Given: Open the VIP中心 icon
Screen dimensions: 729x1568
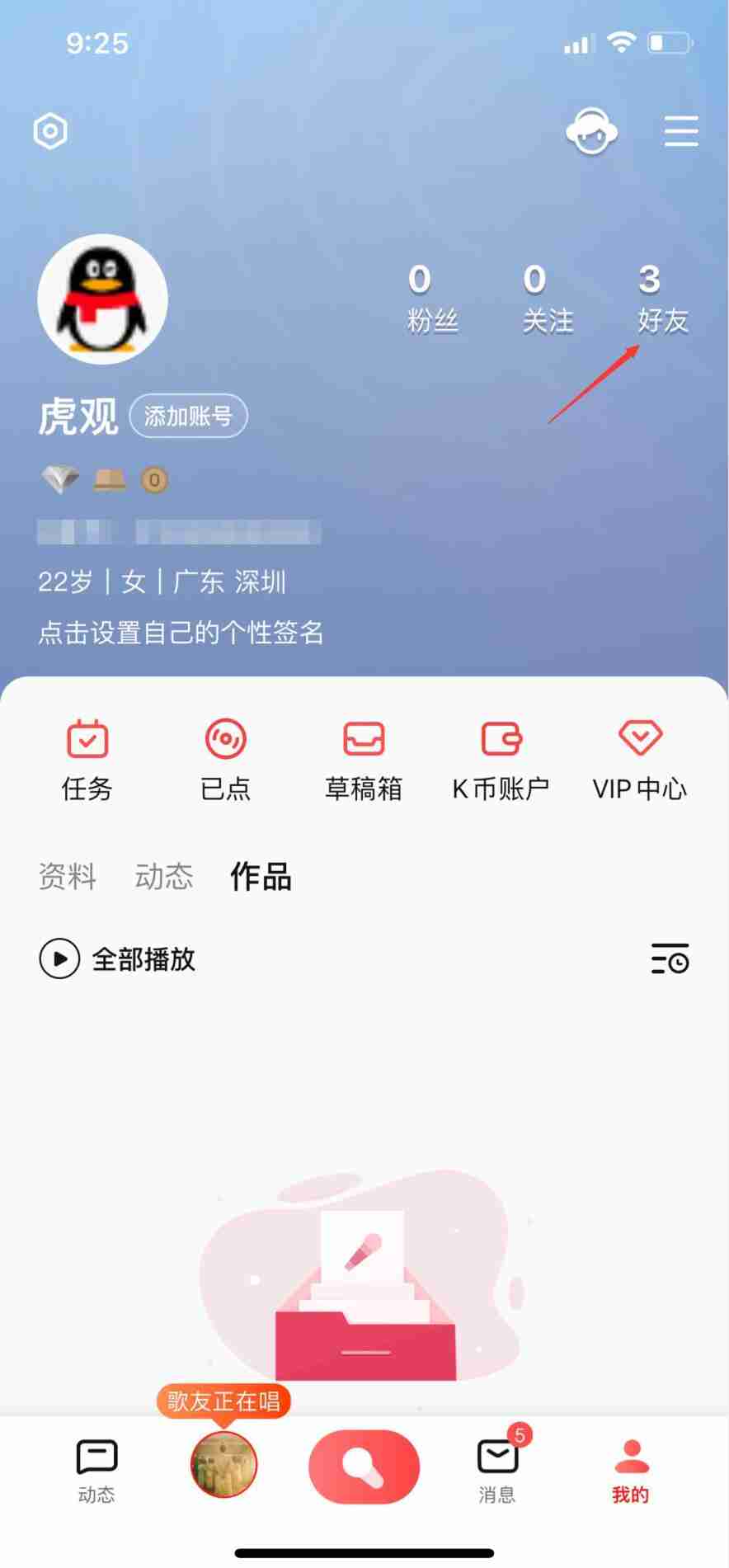Looking at the screenshot, I should click(x=639, y=759).
